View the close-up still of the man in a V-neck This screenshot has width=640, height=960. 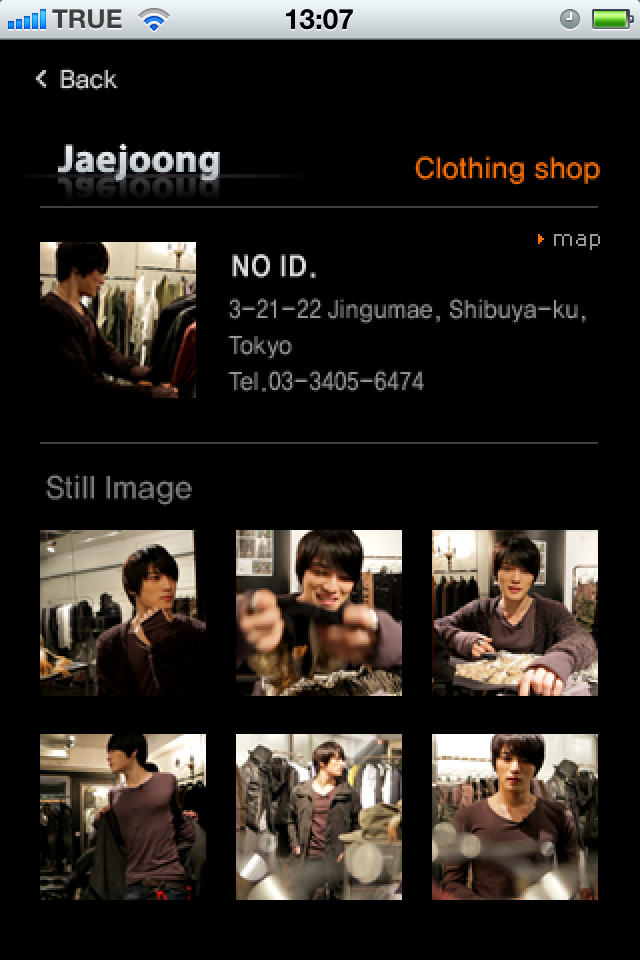pyautogui.click(x=514, y=816)
